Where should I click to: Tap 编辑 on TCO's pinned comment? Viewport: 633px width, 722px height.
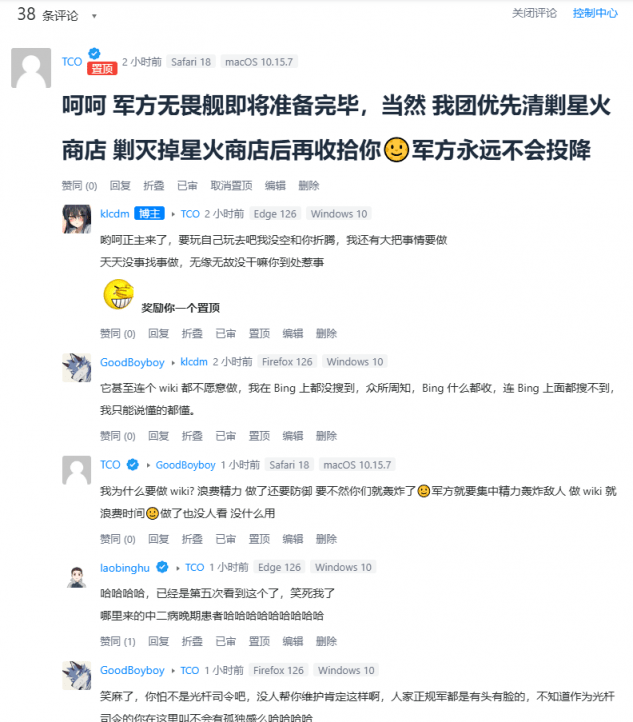pos(275,185)
